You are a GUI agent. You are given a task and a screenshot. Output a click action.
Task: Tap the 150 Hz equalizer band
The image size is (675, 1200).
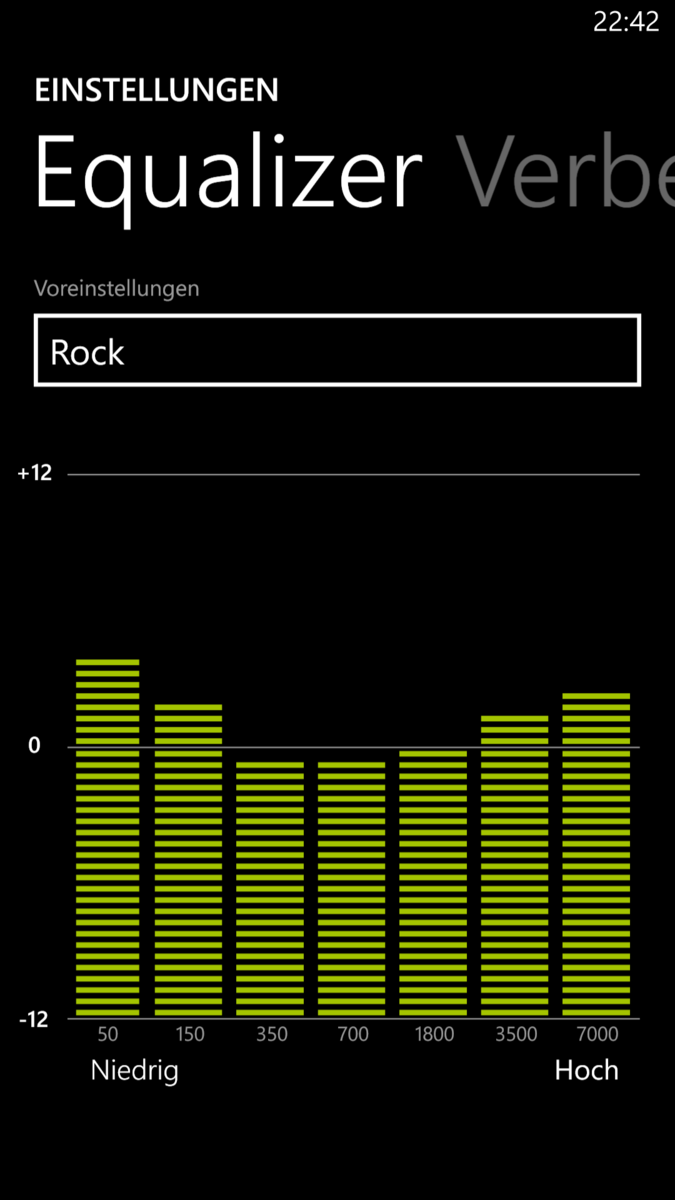pyautogui.click(x=188, y=860)
